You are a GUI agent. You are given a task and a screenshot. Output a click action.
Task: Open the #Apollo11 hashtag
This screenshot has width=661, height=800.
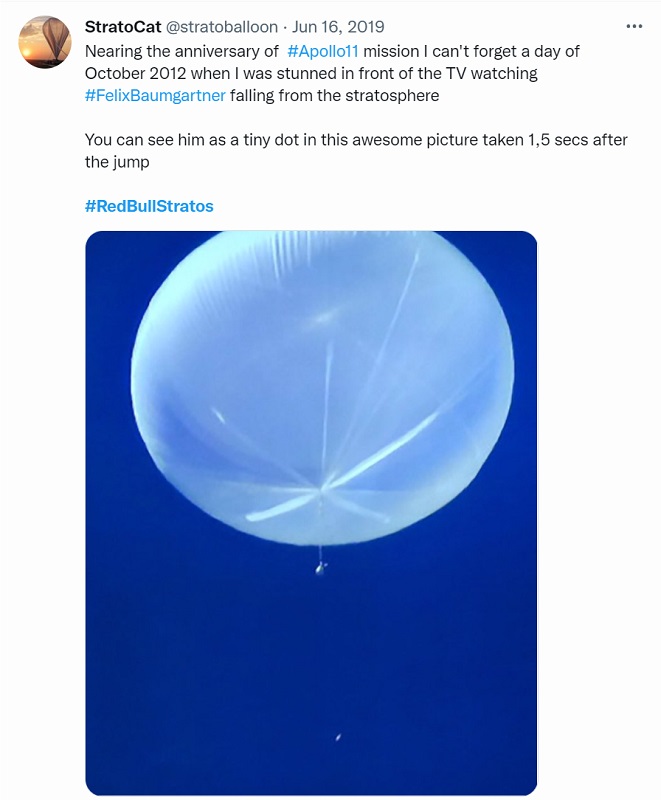pyautogui.click(x=322, y=51)
